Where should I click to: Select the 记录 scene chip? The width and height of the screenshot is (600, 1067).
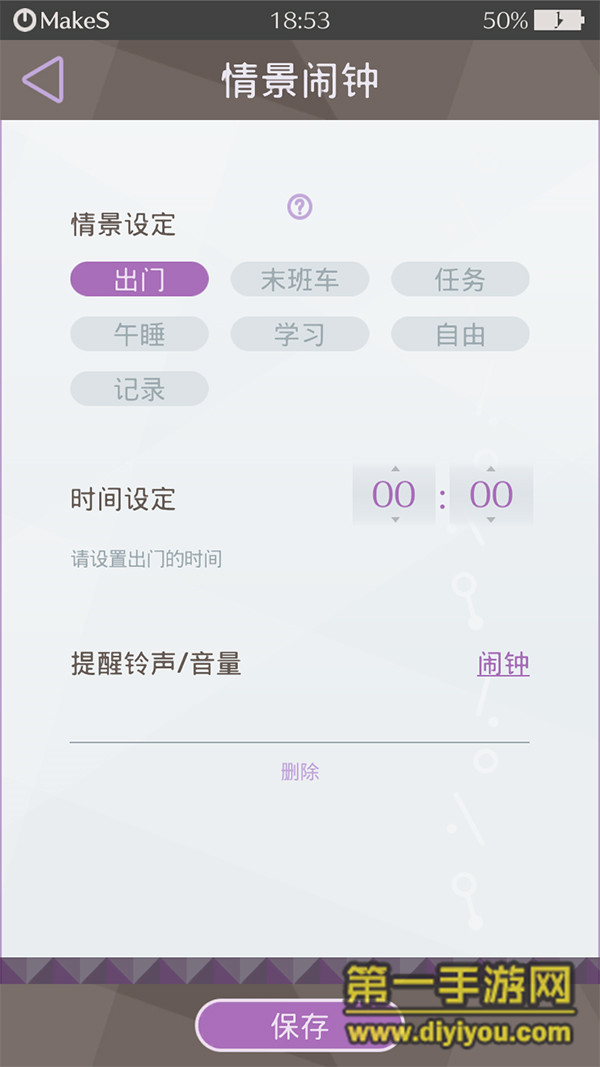tap(139, 389)
